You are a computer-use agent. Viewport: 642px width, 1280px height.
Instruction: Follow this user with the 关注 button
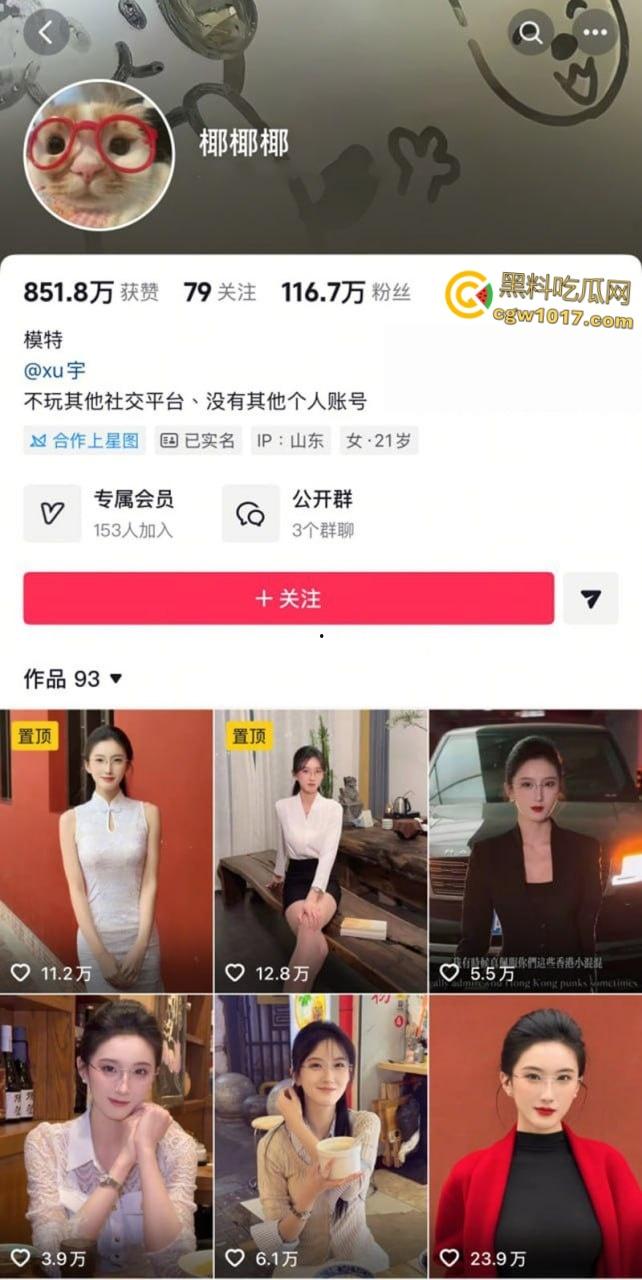pyautogui.click(x=288, y=598)
